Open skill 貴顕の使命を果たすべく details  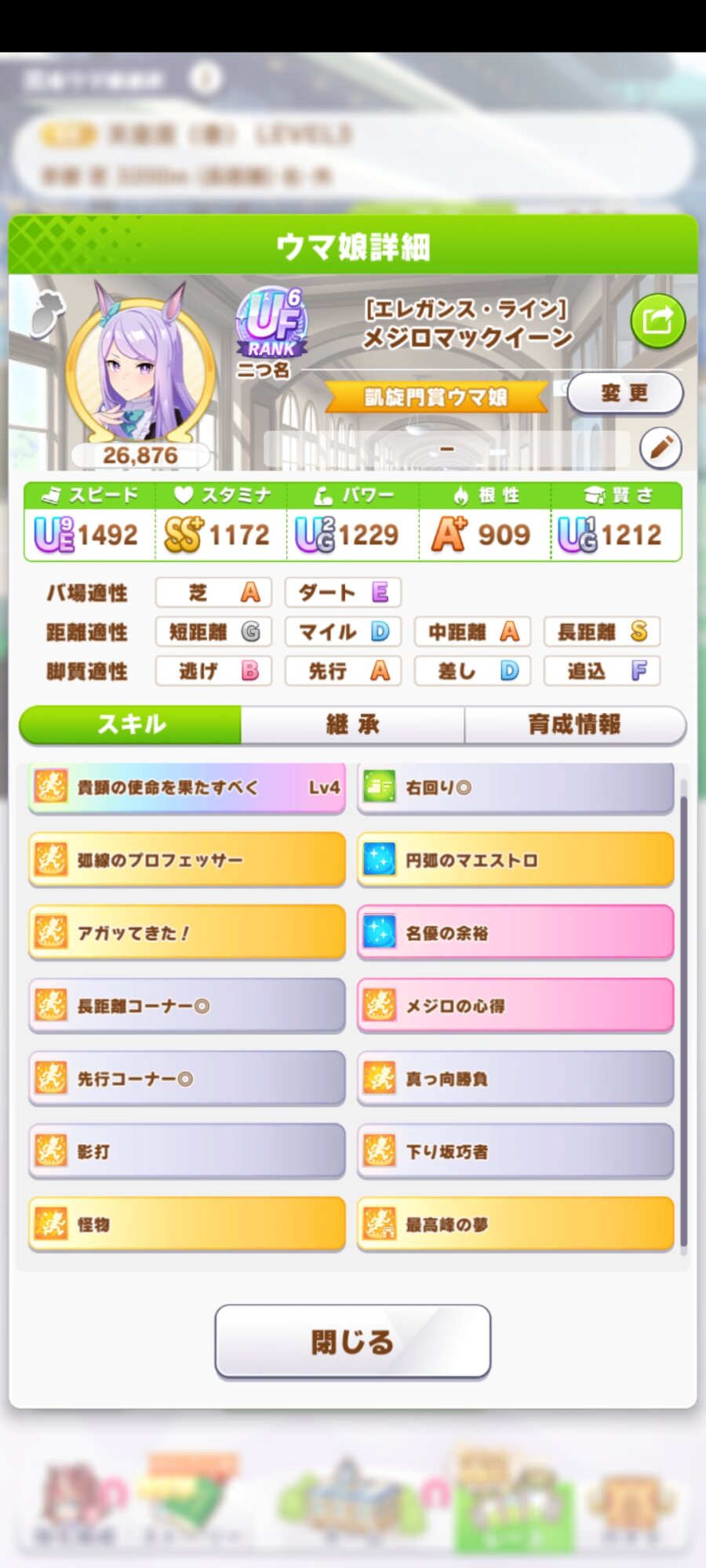click(x=187, y=787)
